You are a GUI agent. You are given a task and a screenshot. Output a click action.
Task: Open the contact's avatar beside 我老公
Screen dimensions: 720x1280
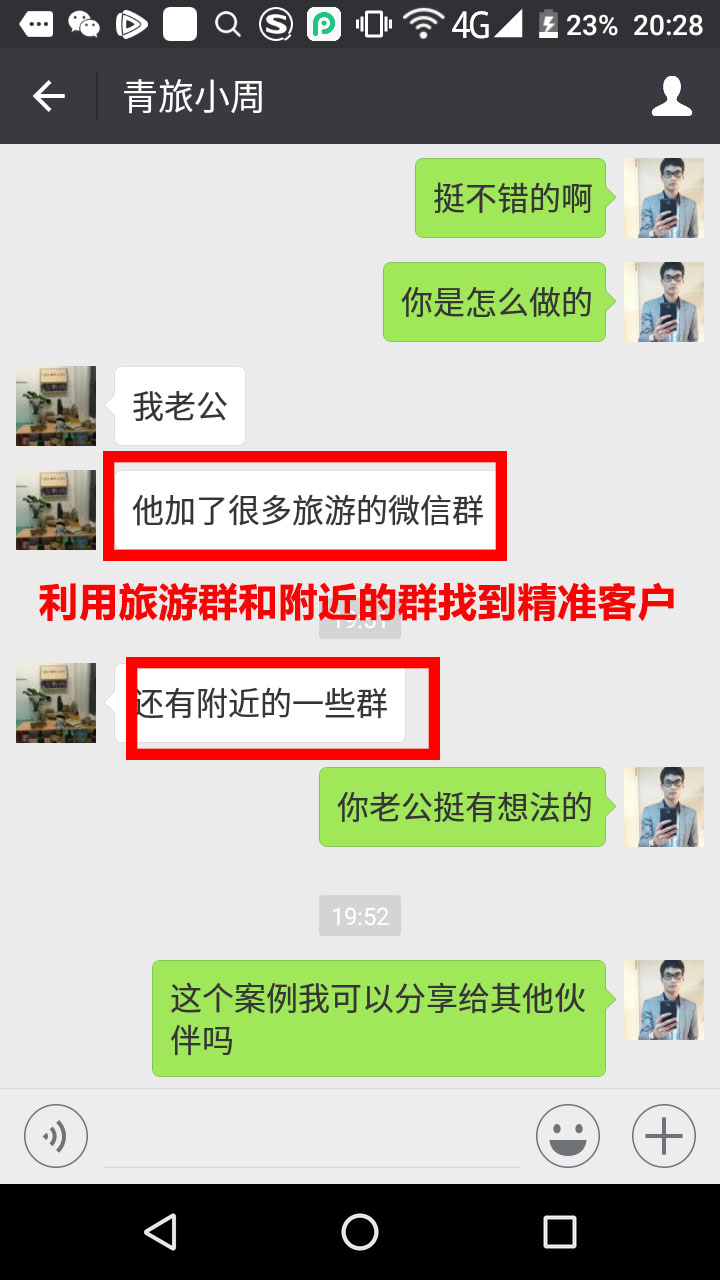tap(56, 405)
